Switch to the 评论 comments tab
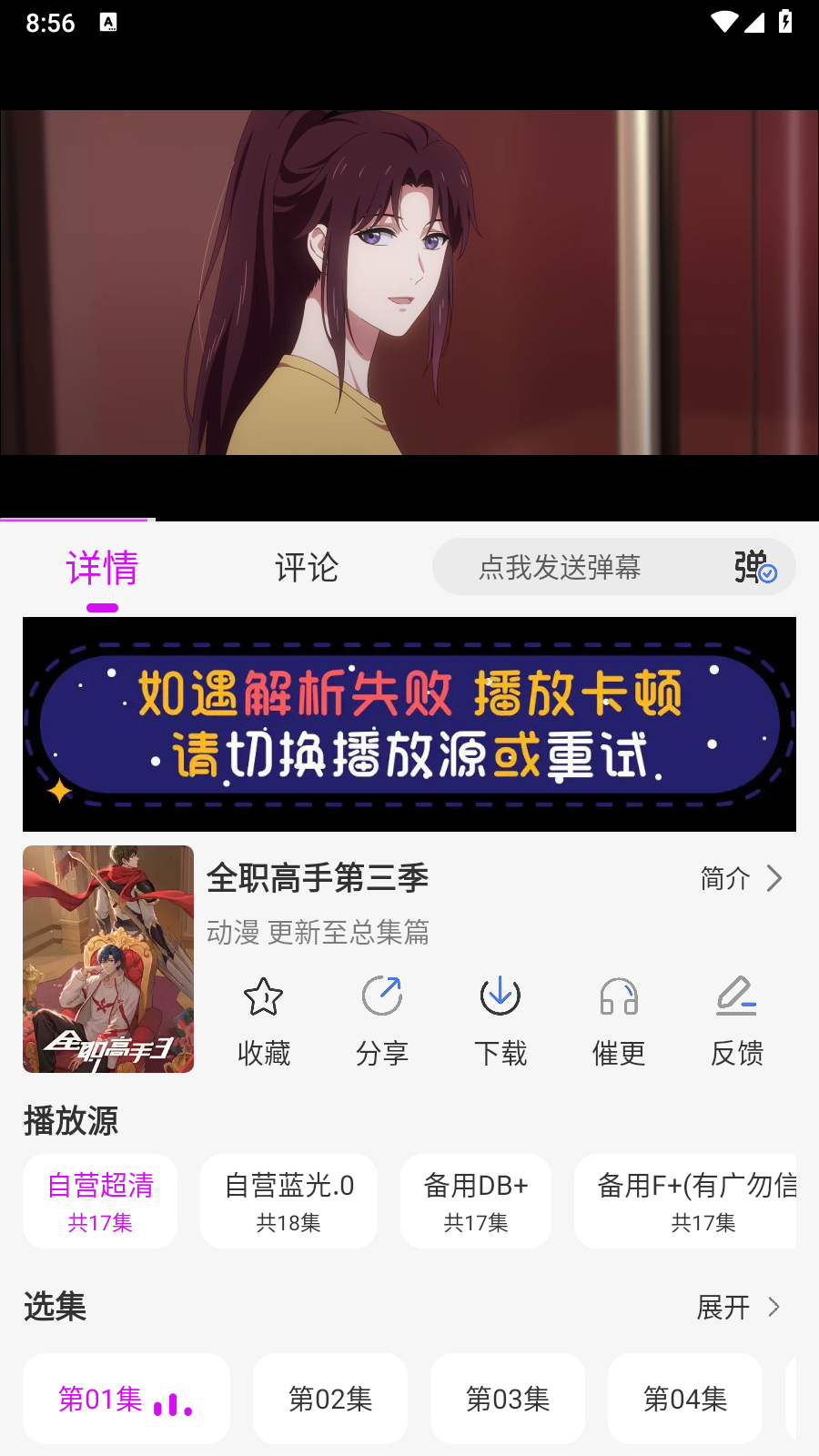Viewport: 819px width, 1456px height. click(x=307, y=568)
